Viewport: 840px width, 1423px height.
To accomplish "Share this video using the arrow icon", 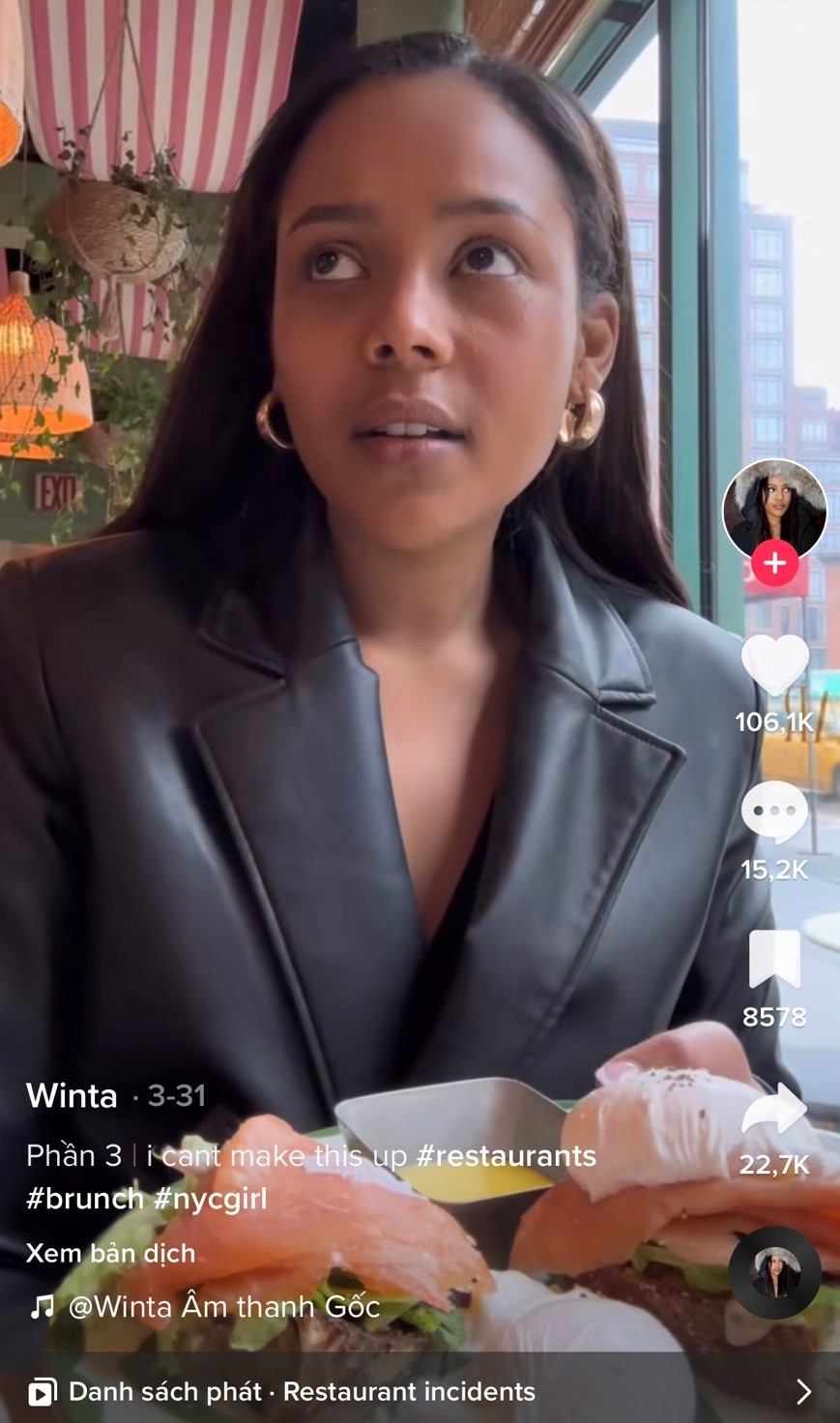I will [774, 1110].
